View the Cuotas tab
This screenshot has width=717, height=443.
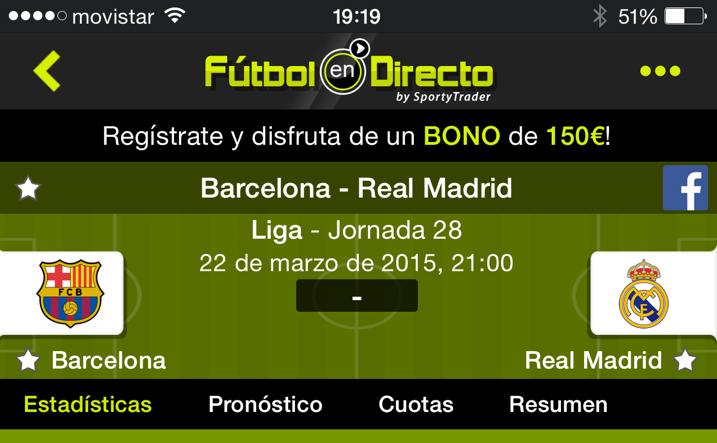pyautogui.click(x=416, y=405)
